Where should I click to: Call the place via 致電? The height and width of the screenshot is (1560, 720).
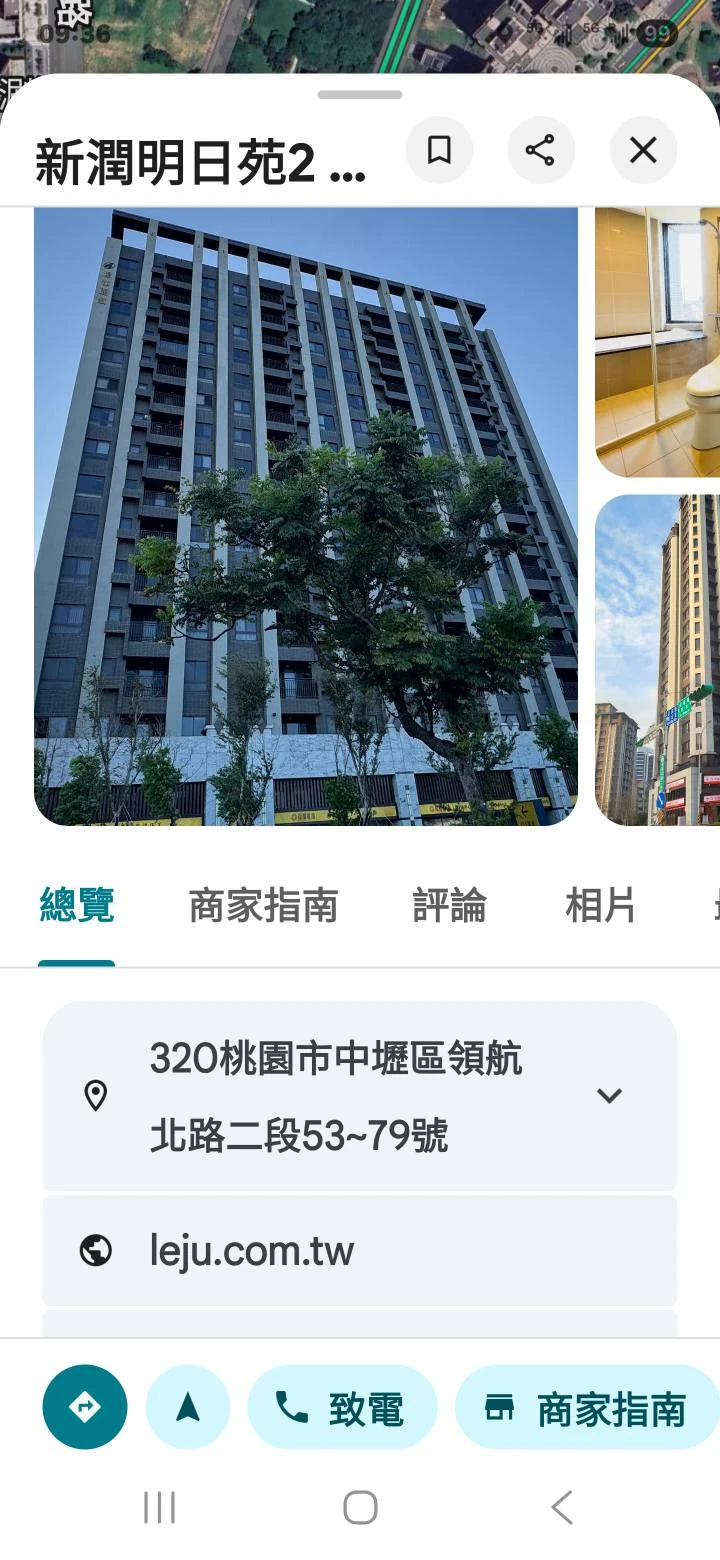pyautogui.click(x=342, y=1407)
